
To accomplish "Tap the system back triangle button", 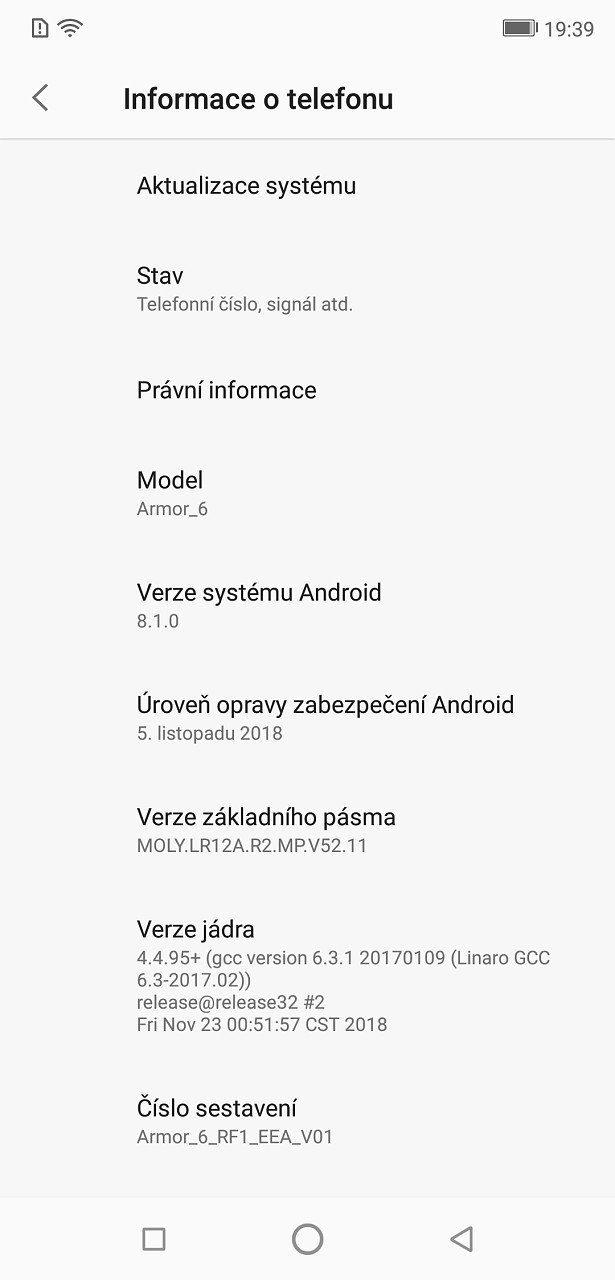I will click(461, 1239).
